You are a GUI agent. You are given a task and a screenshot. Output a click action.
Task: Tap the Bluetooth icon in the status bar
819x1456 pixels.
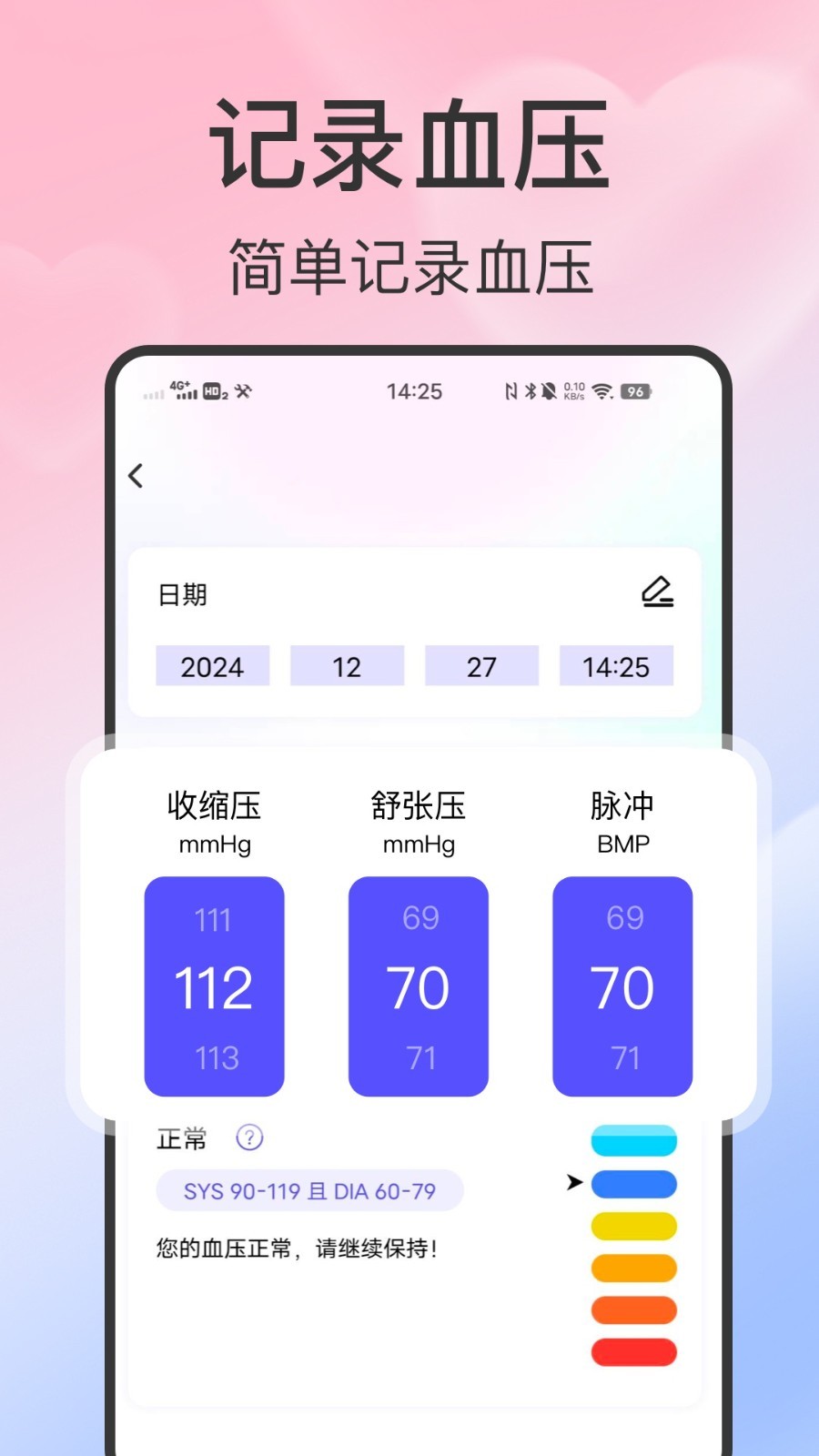point(529,391)
